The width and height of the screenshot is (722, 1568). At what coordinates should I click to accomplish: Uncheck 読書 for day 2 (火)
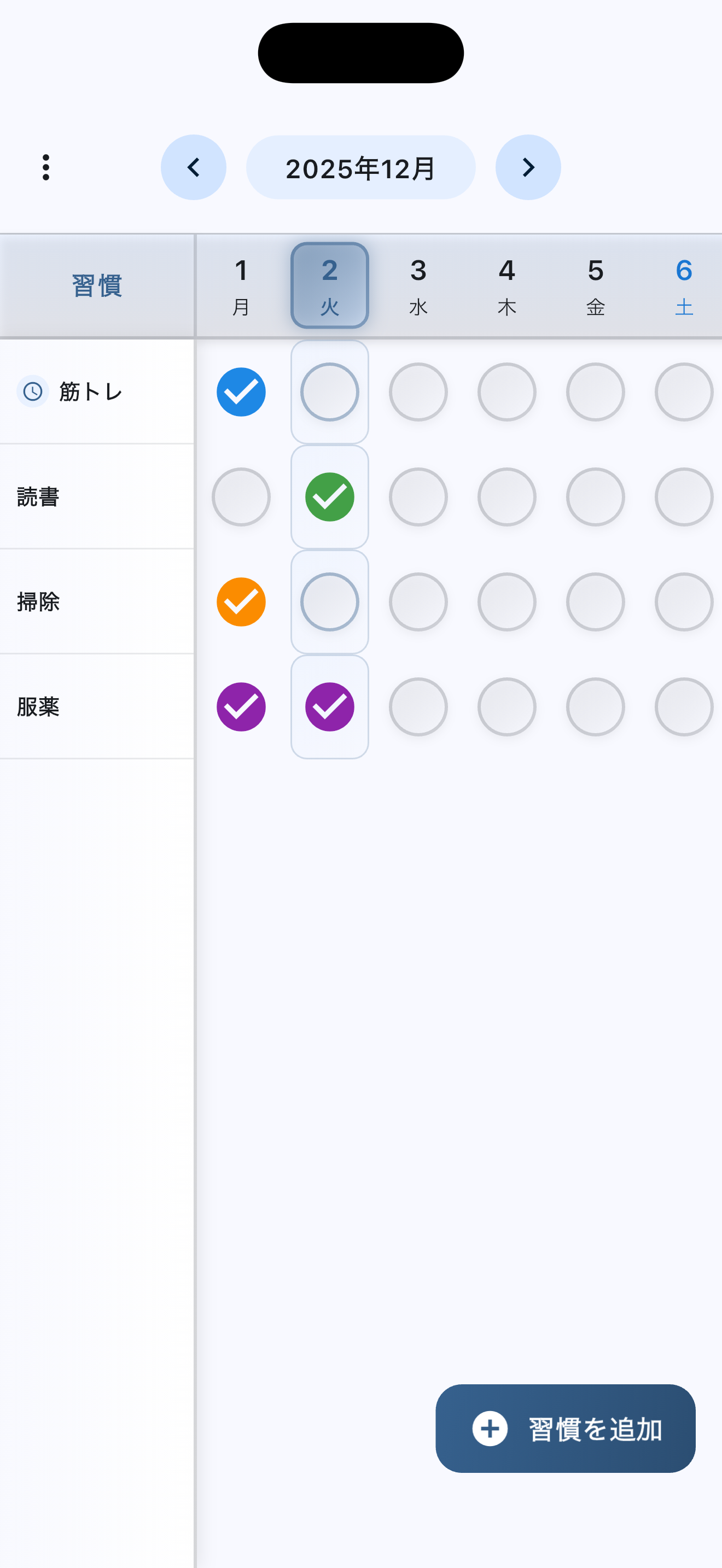click(329, 496)
